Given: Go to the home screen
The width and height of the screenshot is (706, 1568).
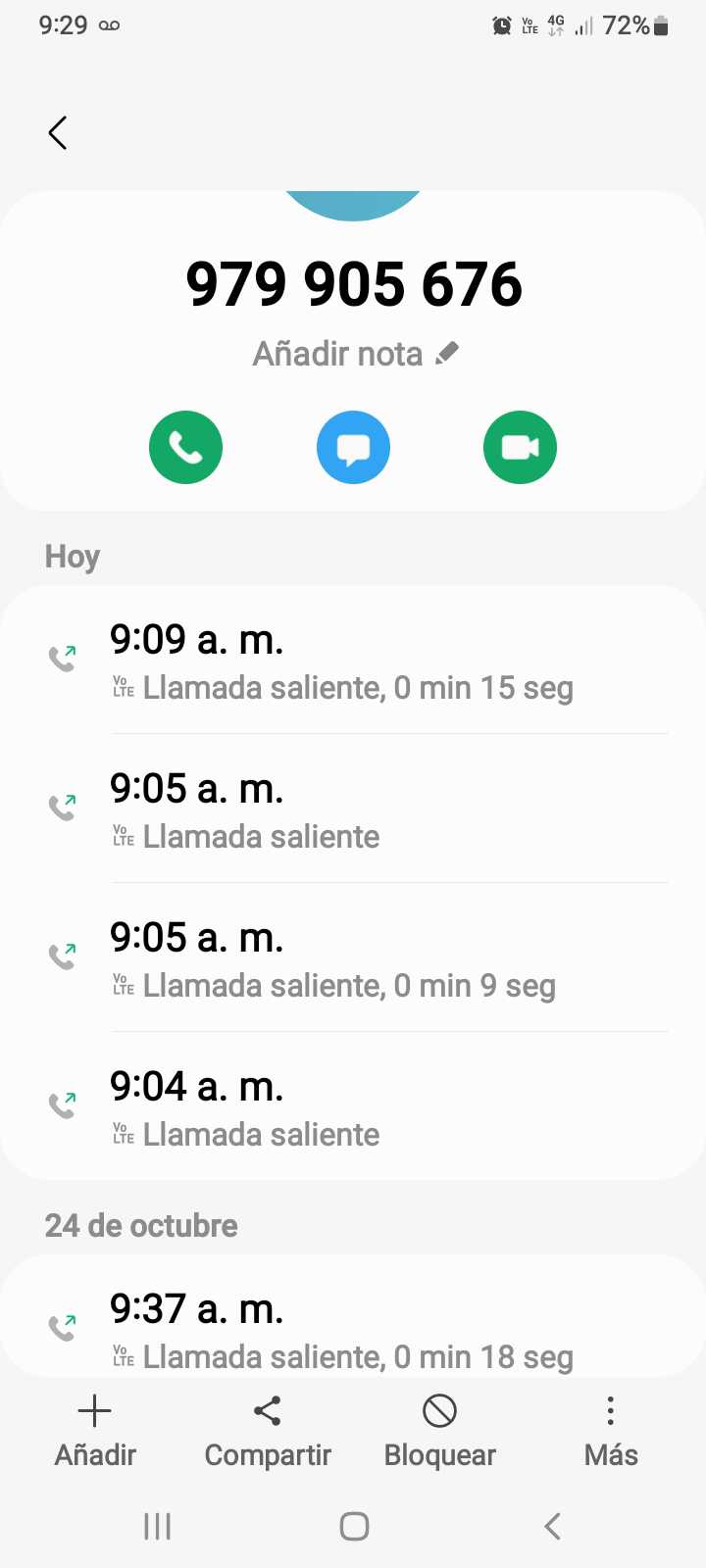Looking at the screenshot, I should [x=354, y=1526].
